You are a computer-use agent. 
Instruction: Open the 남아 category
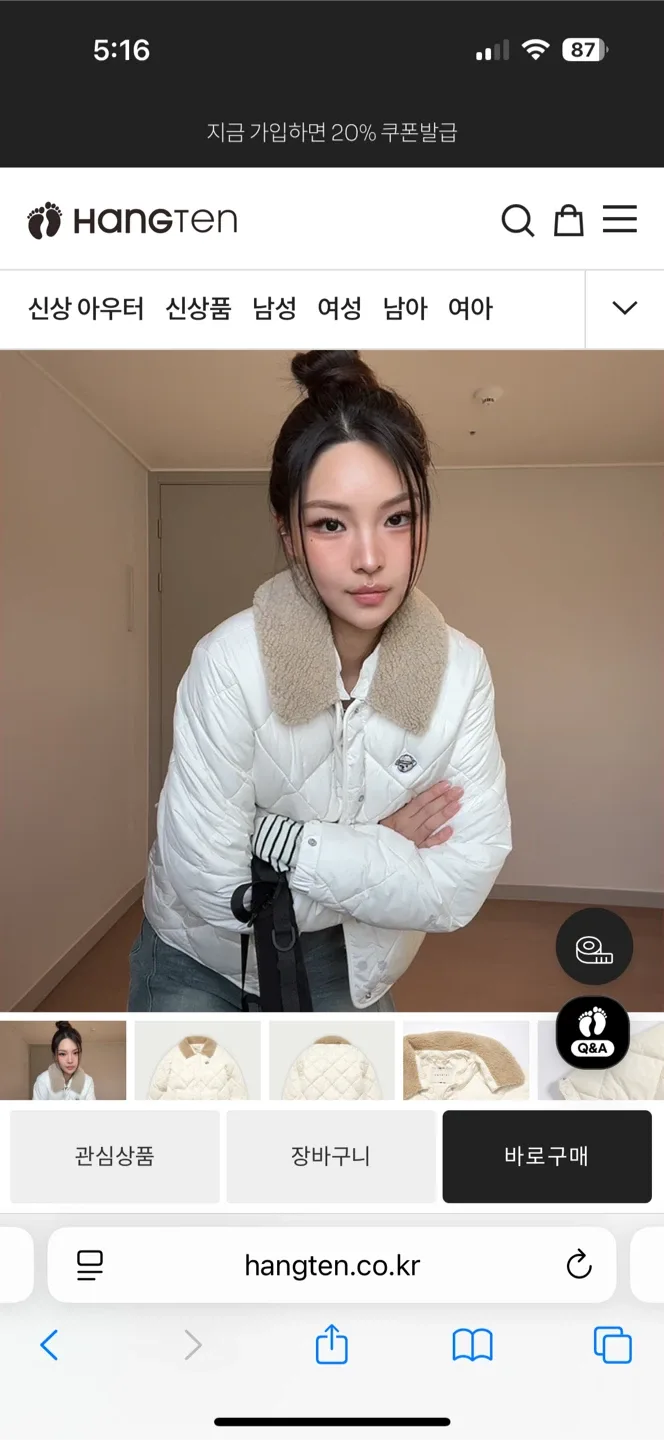coord(405,309)
